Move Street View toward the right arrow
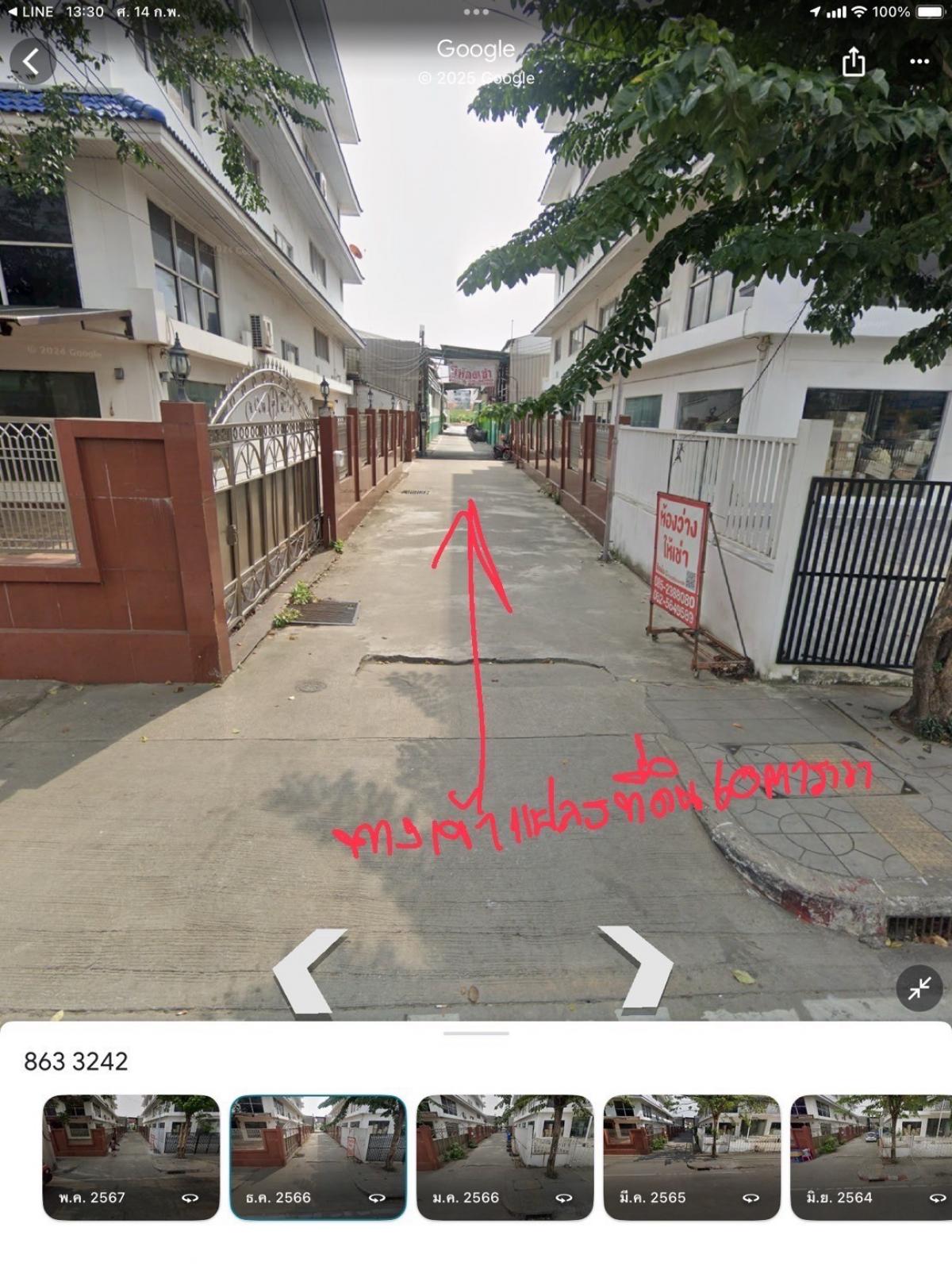Screen dimensions: 952x1270 coord(638,972)
